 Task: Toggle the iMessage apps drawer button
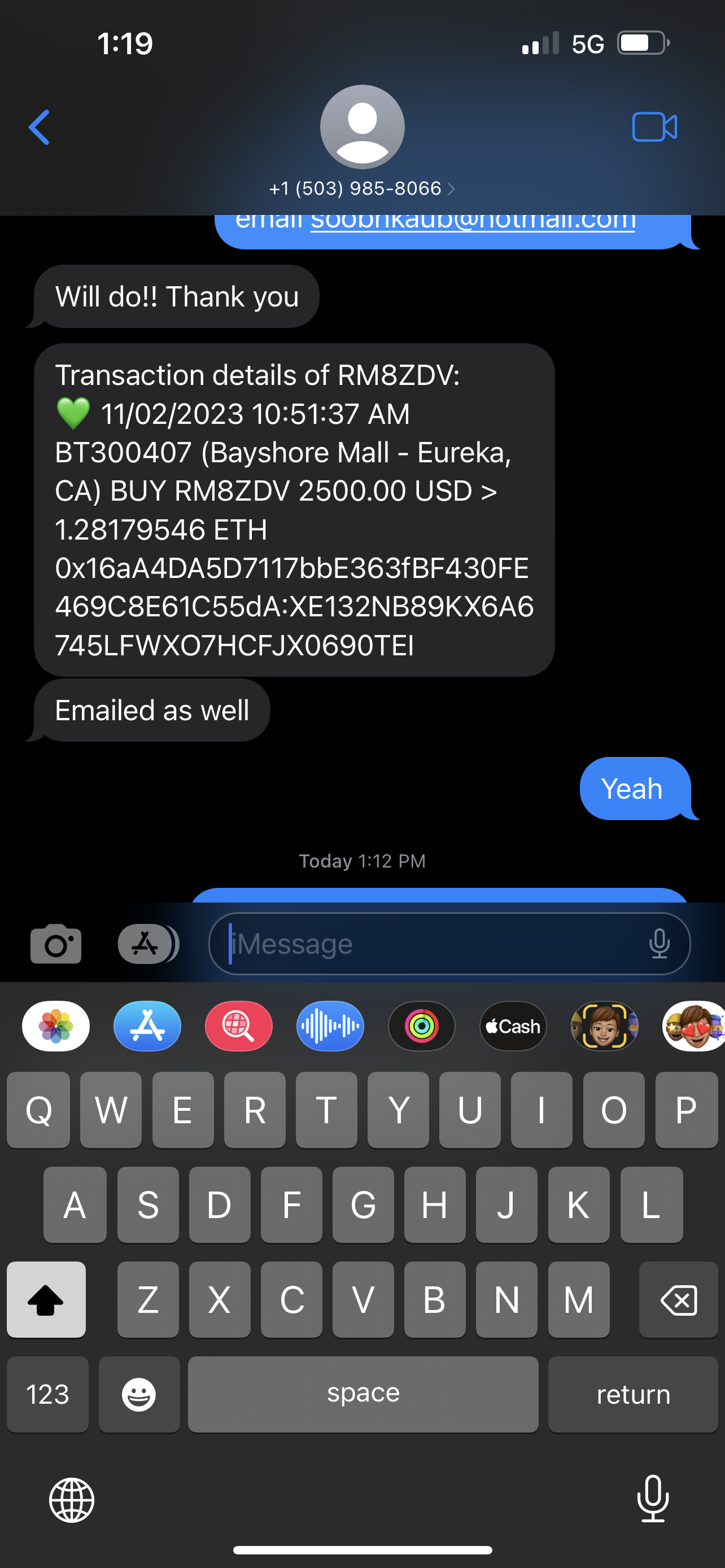(x=146, y=944)
